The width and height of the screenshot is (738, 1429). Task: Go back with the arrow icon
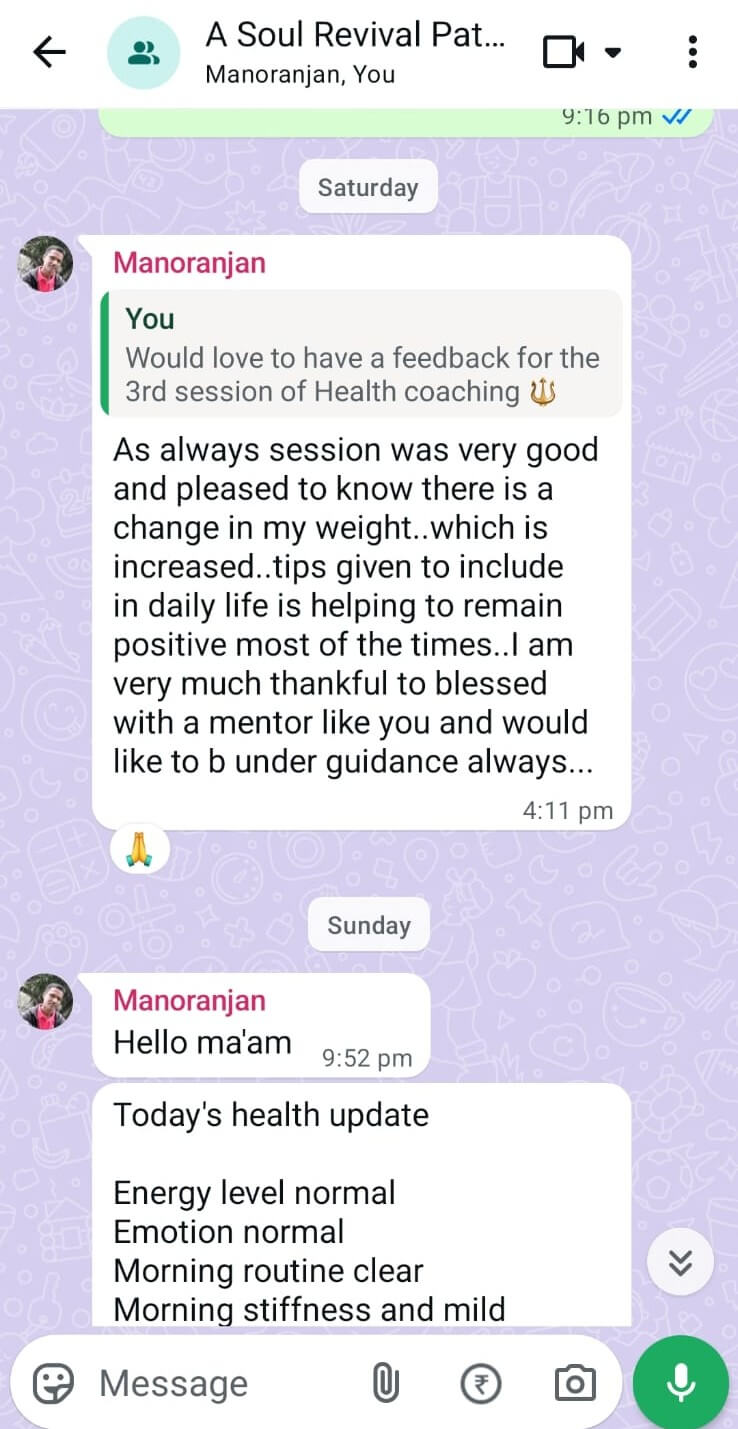tap(49, 52)
